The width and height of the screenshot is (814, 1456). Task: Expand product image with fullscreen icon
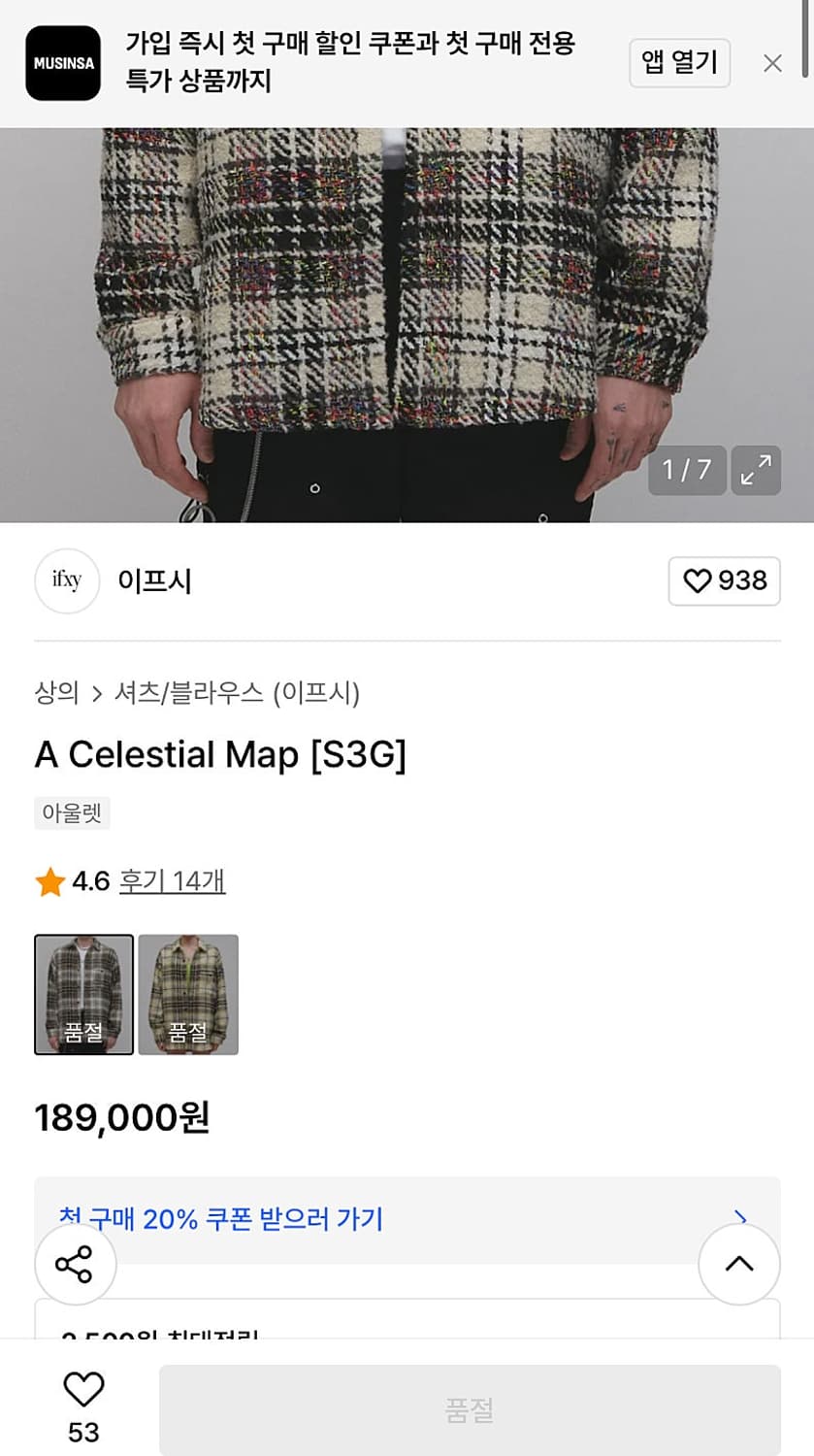point(756,470)
